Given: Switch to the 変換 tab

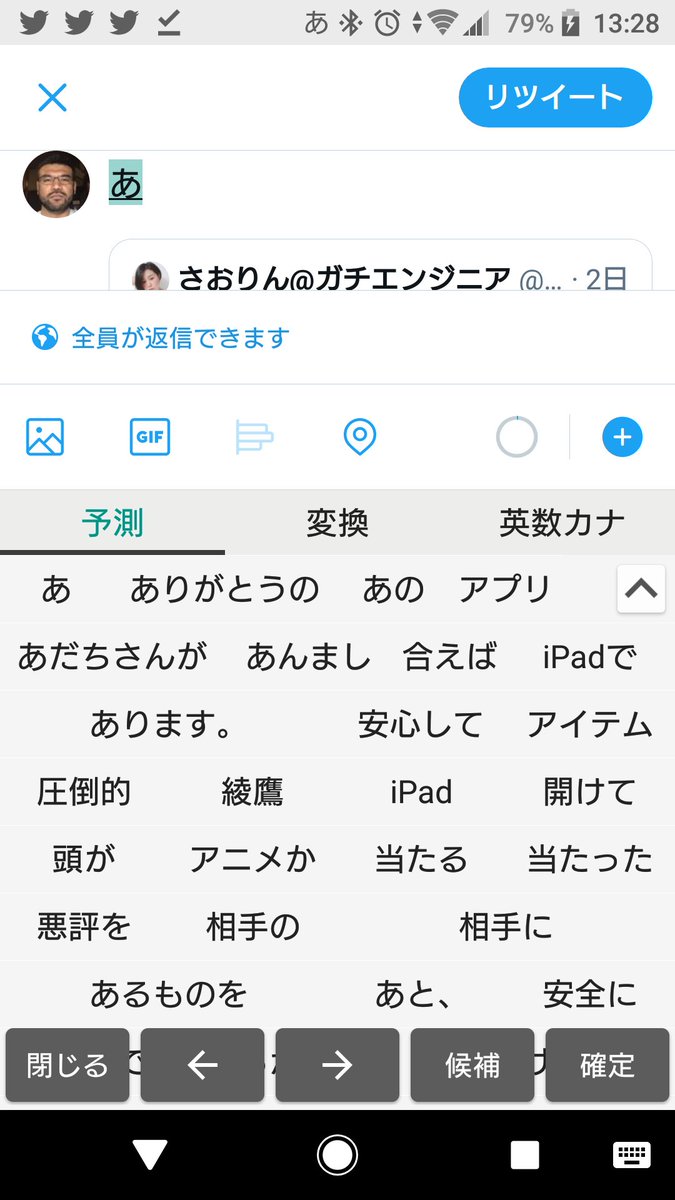Looking at the screenshot, I should pos(337,522).
